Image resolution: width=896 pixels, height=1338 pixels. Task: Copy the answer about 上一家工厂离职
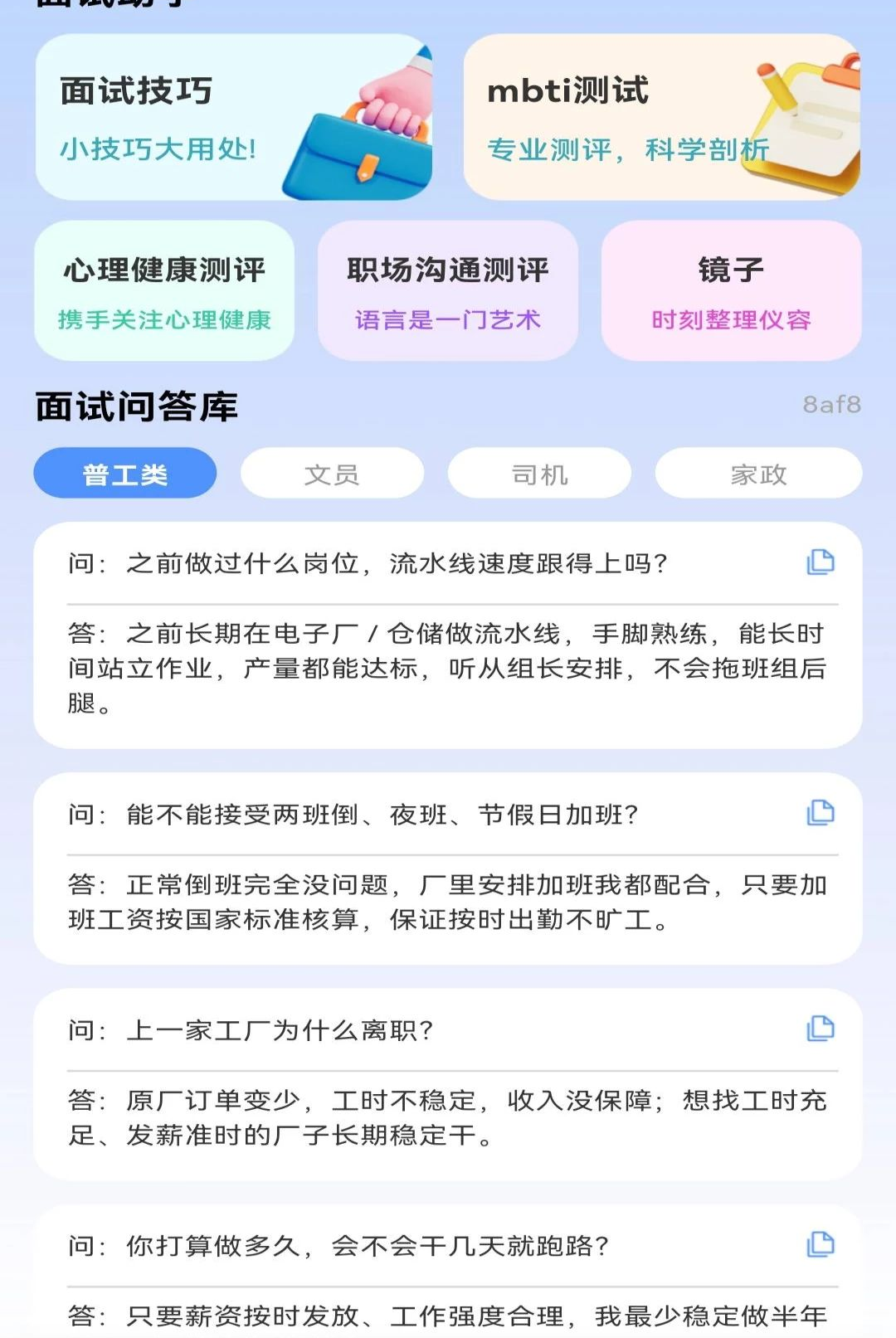pyautogui.click(x=821, y=1029)
